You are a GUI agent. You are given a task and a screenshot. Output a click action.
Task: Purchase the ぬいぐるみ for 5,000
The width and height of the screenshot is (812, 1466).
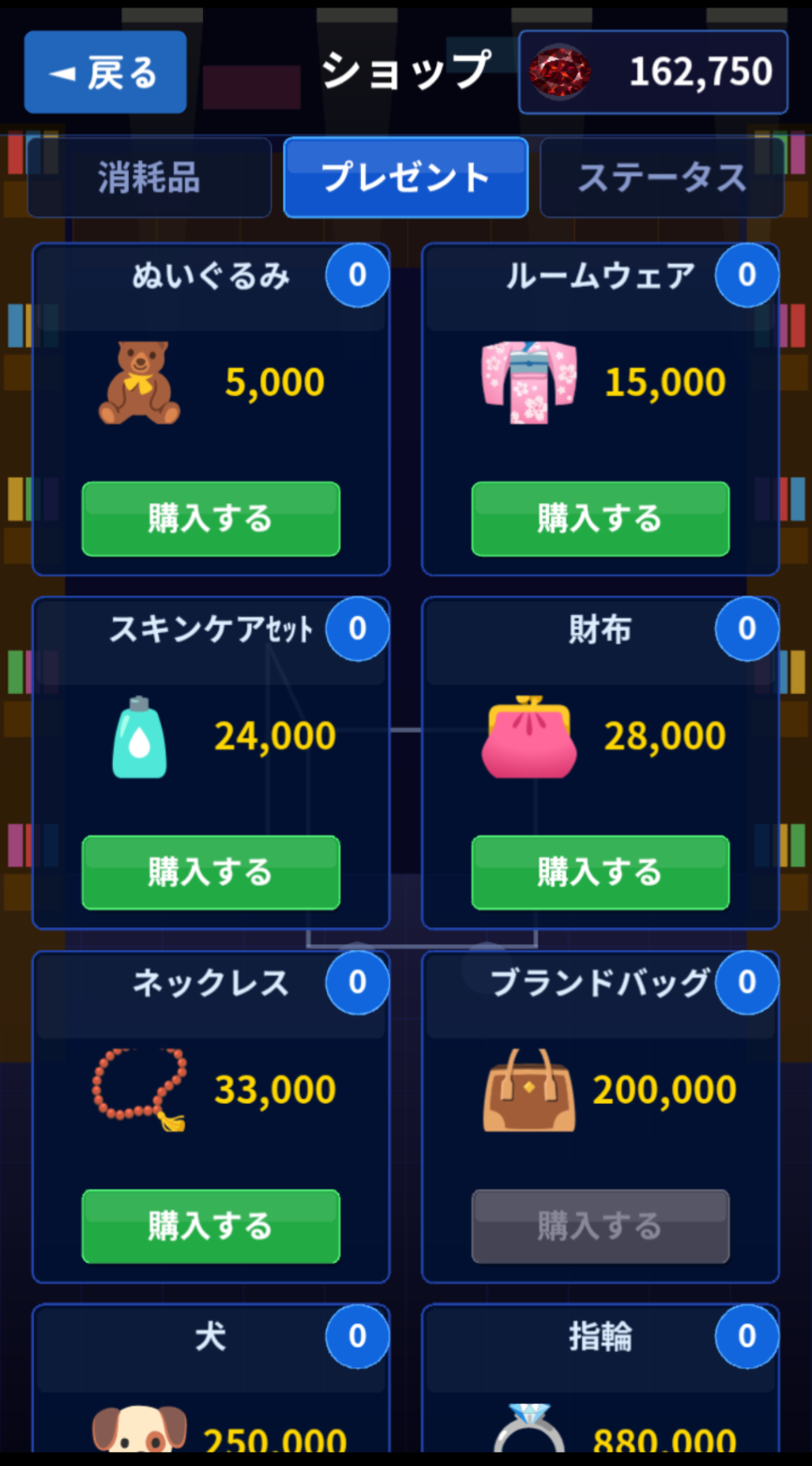(x=211, y=519)
